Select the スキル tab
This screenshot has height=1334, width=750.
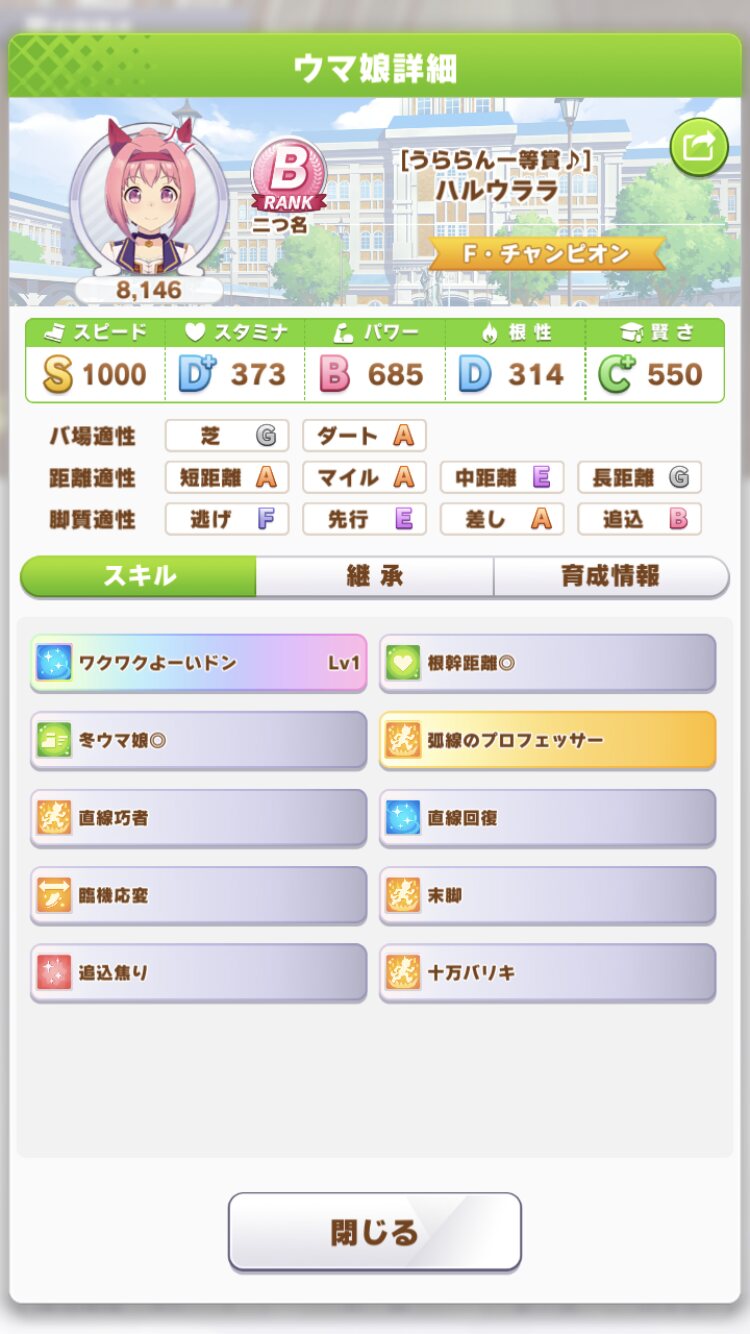coord(139,577)
